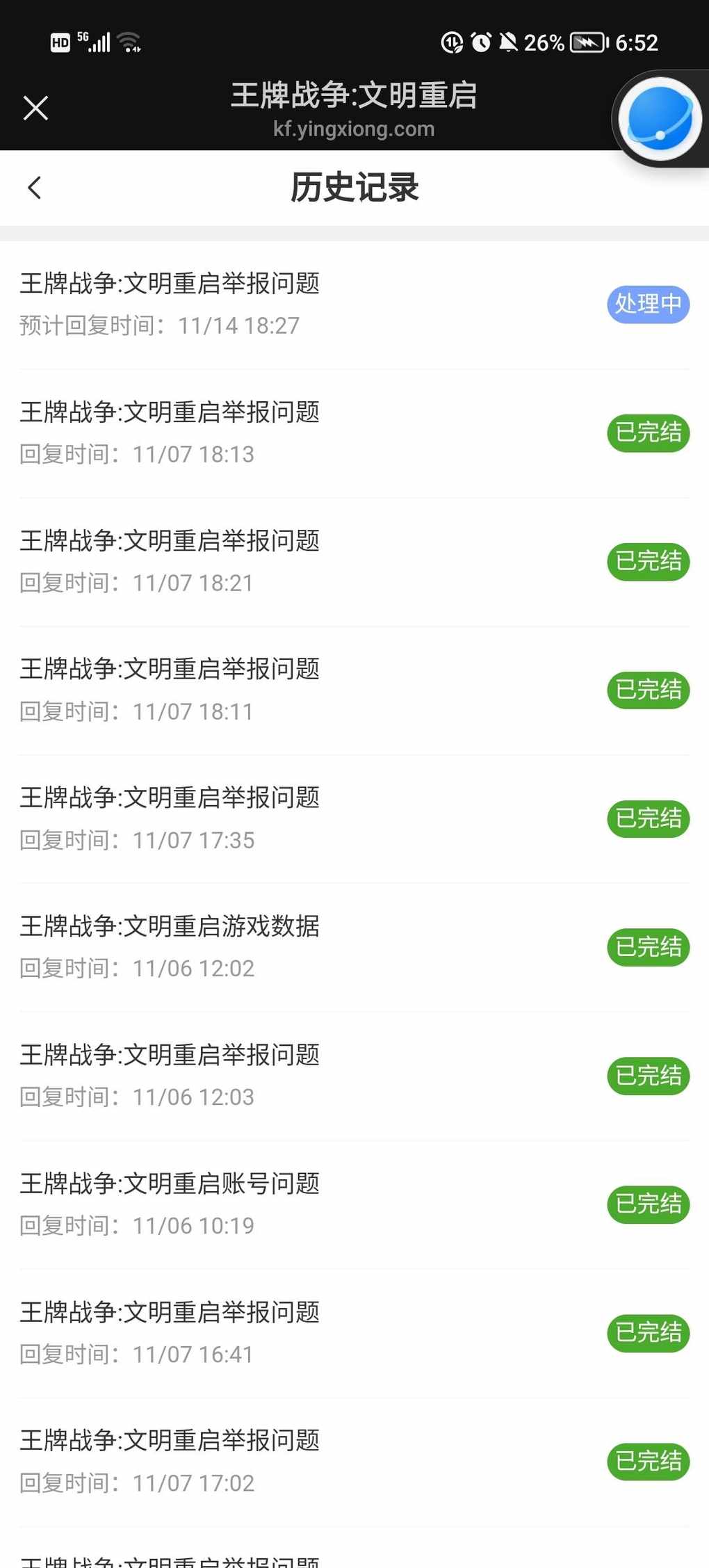Image resolution: width=709 pixels, height=1568 pixels.
Task: View the report replied at 11/07 18:21
Action: (354, 562)
